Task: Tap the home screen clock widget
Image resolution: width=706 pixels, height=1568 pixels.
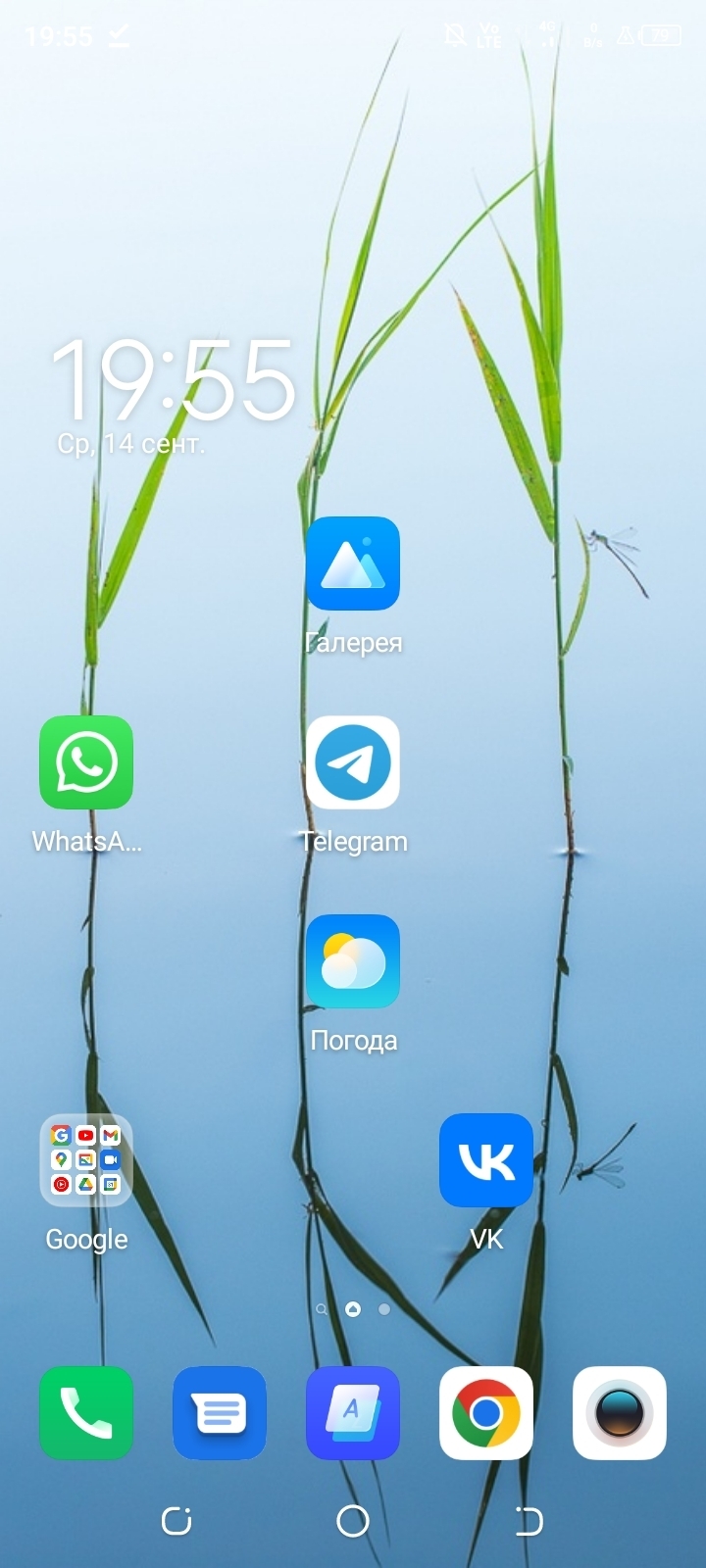Action: (x=173, y=382)
